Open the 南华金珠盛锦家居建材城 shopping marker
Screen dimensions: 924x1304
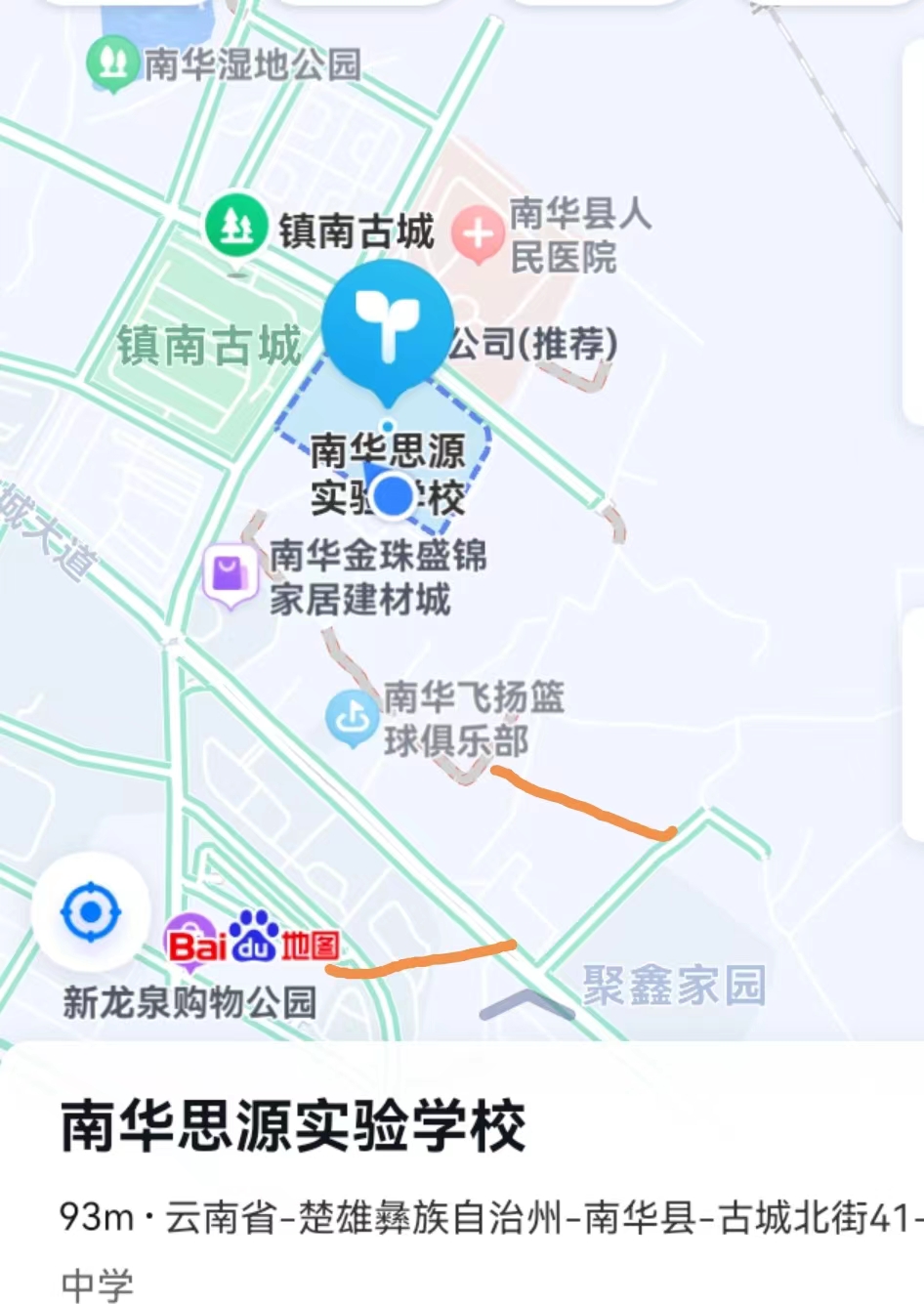(230, 573)
